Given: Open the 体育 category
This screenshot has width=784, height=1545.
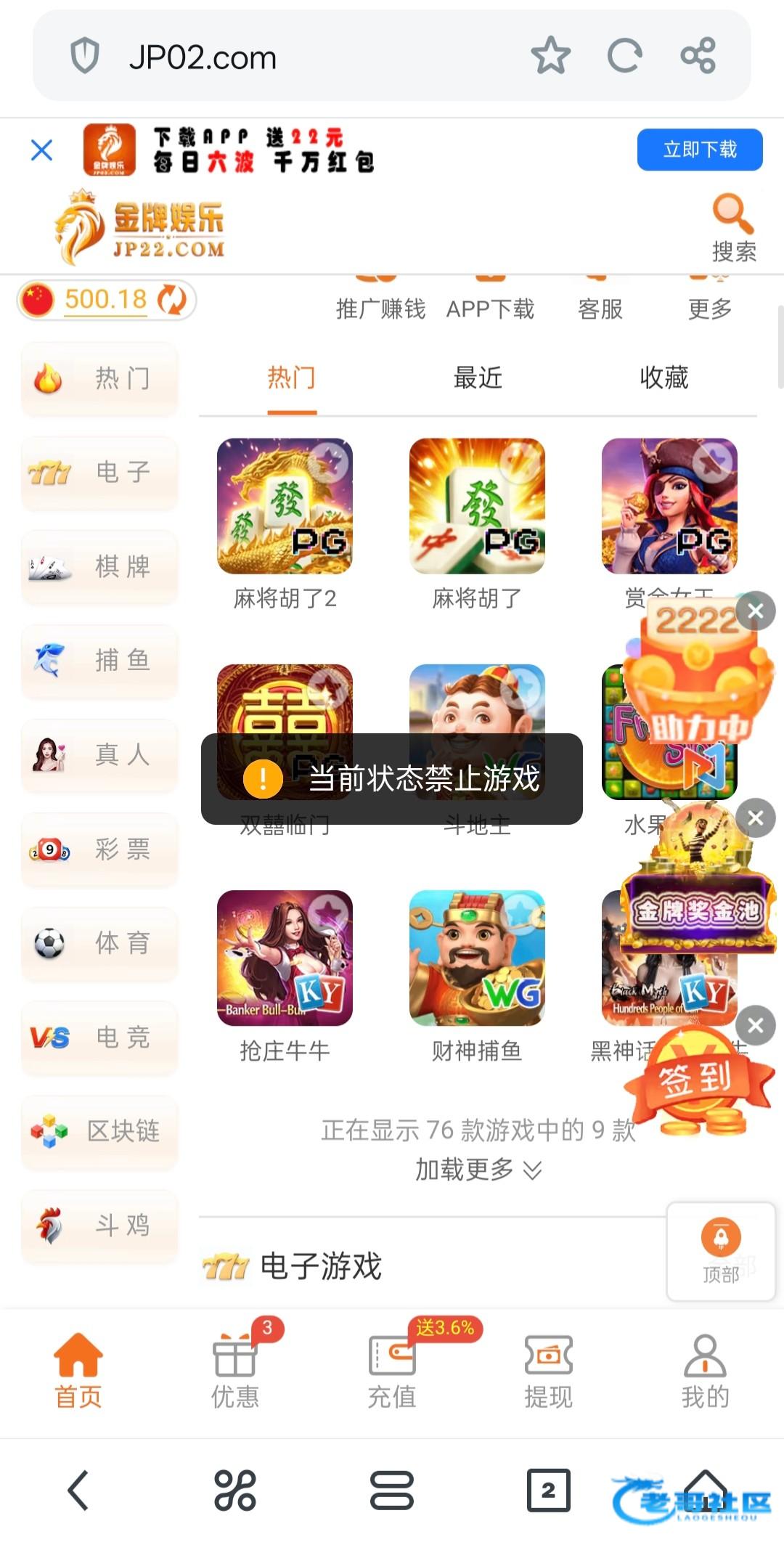Looking at the screenshot, I should 100,943.
